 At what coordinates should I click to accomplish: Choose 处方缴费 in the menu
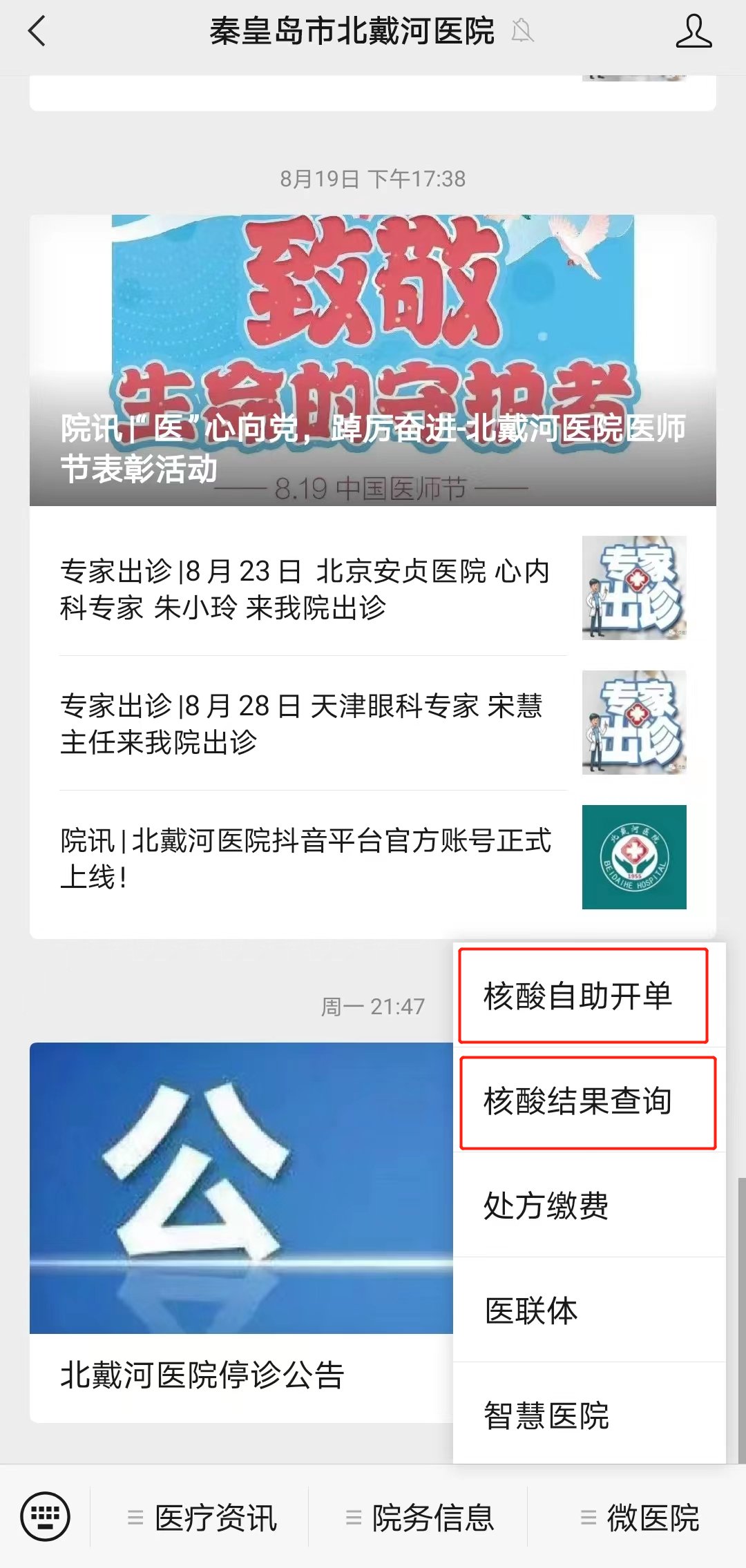[546, 1206]
